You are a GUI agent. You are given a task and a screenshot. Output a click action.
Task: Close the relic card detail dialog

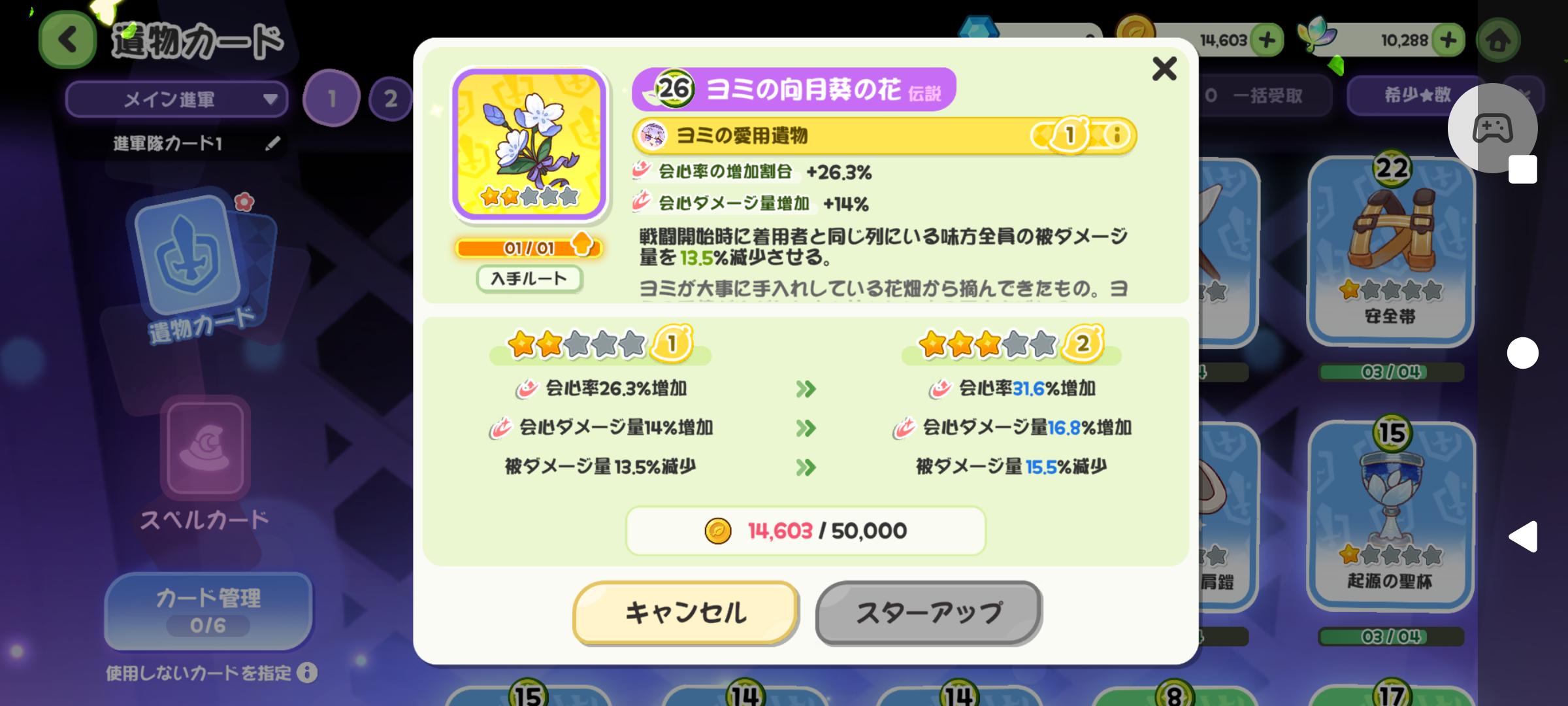pos(1164,69)
